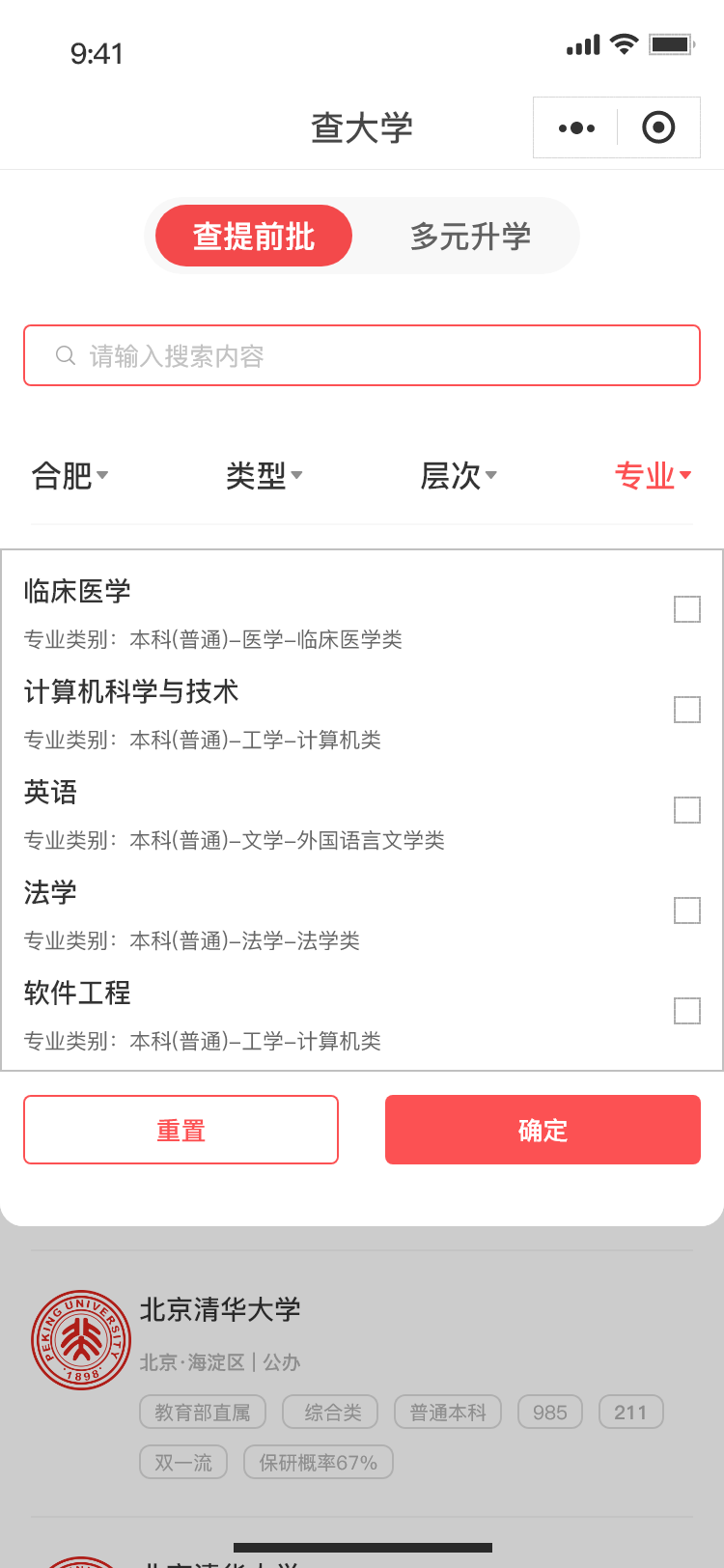
Task: Mark the 法学 major checkbox
Action: [687, 910]
